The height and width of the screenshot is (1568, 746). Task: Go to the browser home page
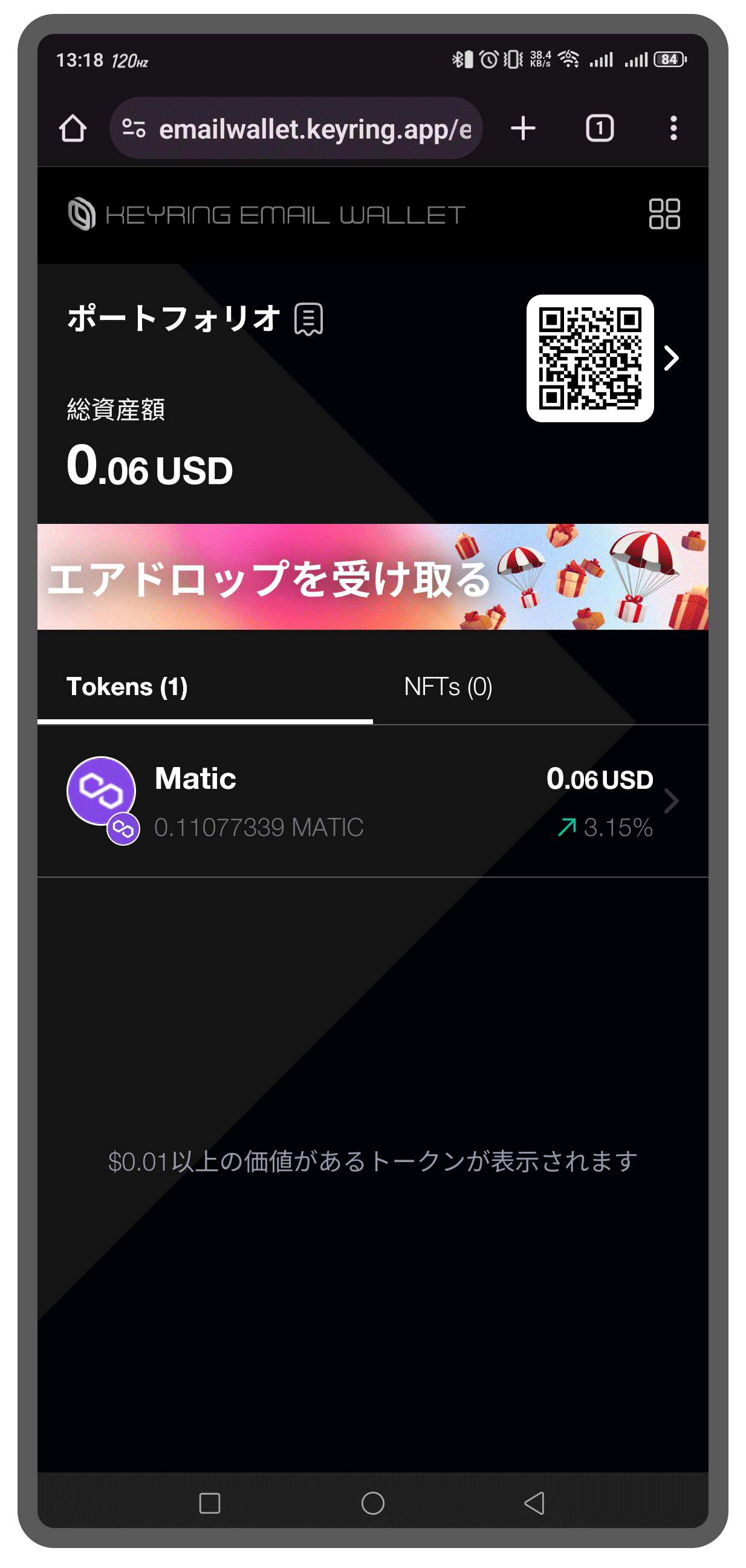[x=73, y=128]
